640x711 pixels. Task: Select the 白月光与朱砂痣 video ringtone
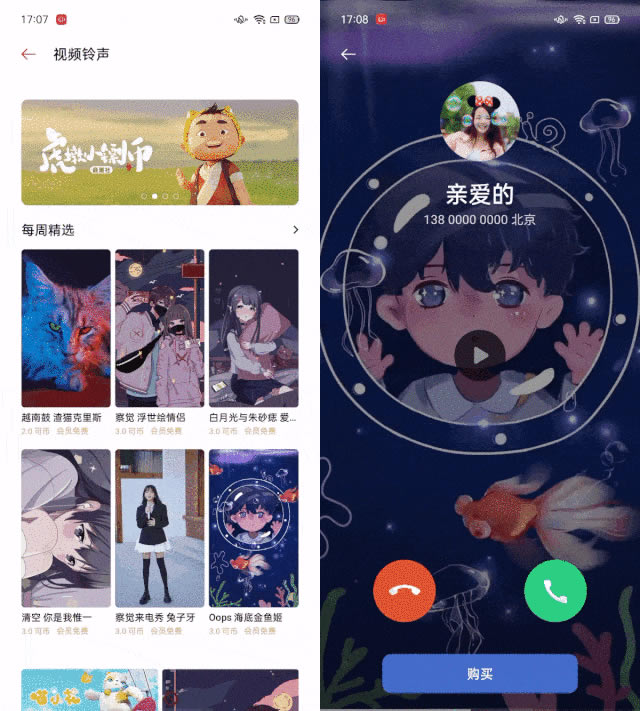[x=254, y=328]
